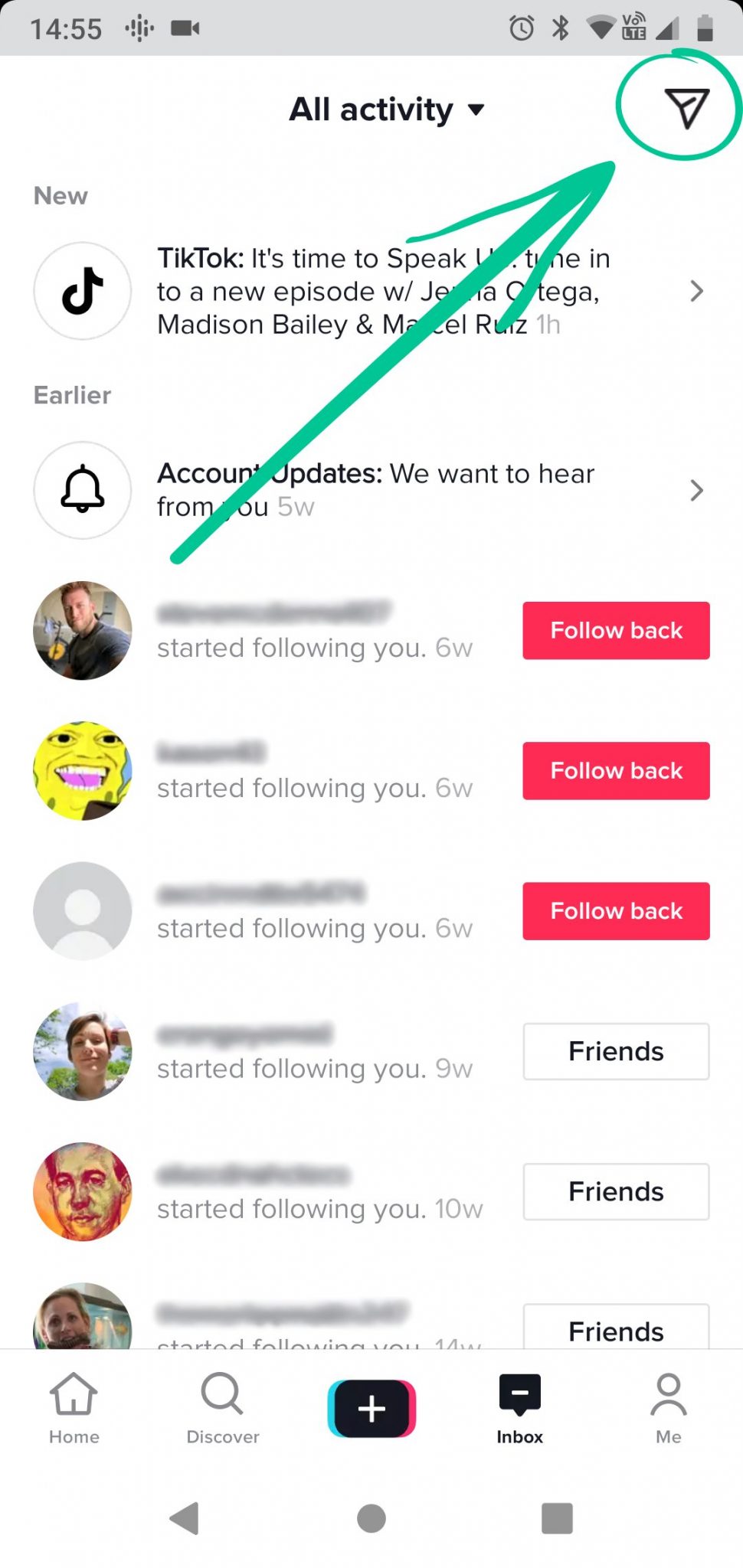Open profile of the man in the dark shirt avatar
This screenshot has width=743, height=1568.
(83, 630)
